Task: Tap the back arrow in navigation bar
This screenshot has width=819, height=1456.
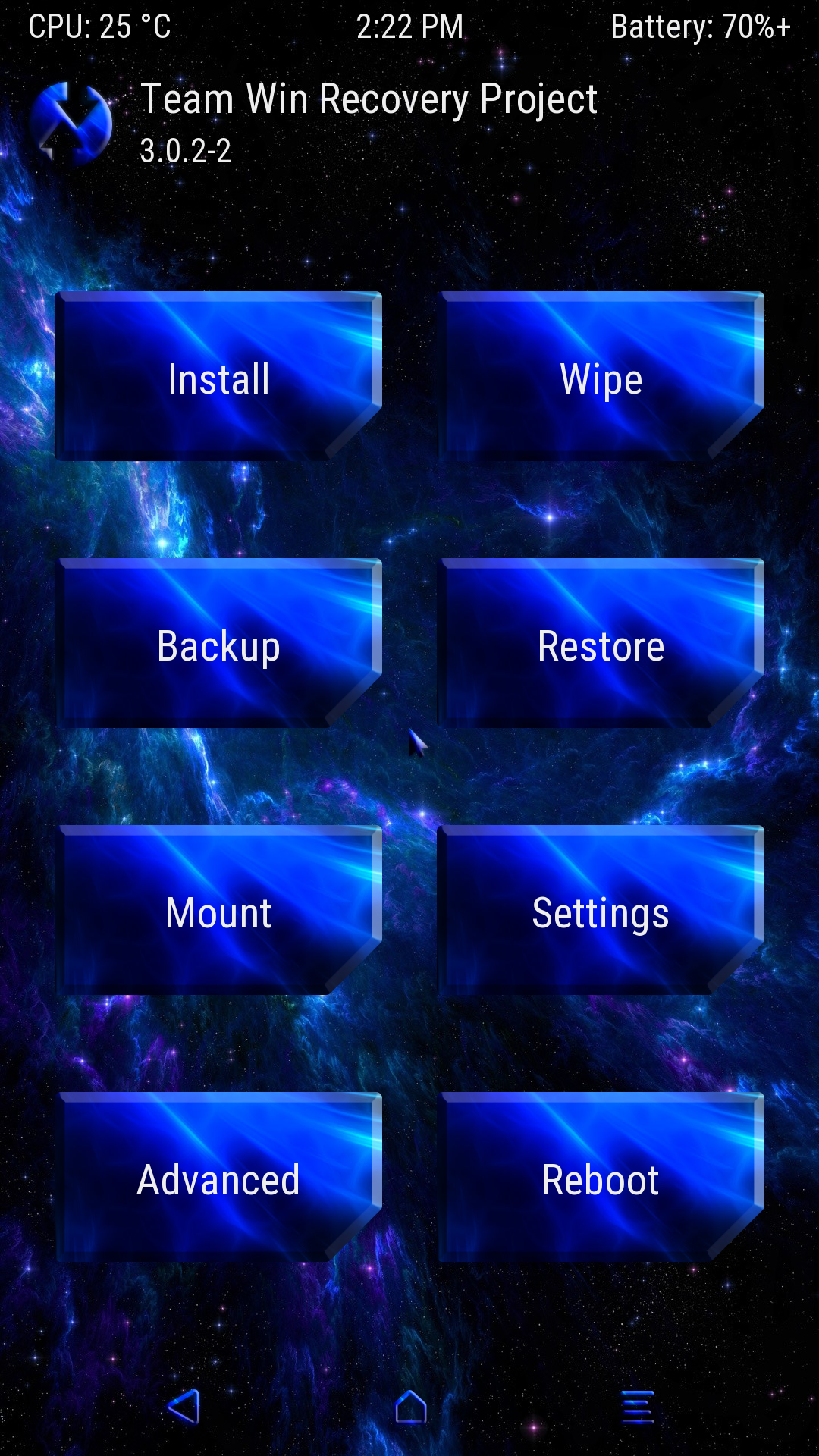Action: [x=184, y=1407]
